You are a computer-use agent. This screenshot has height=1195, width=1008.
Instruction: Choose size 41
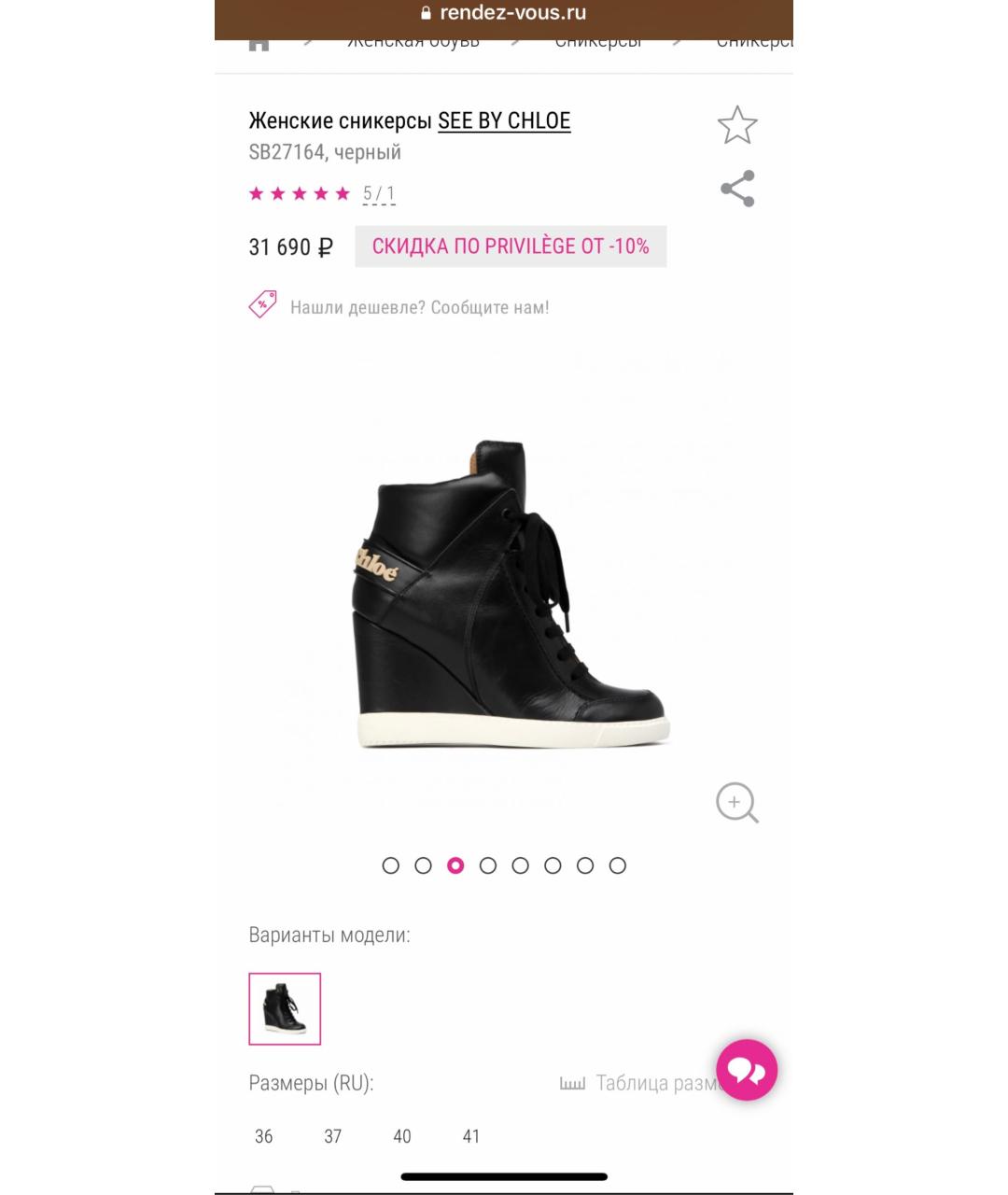tap(471, 1136)
